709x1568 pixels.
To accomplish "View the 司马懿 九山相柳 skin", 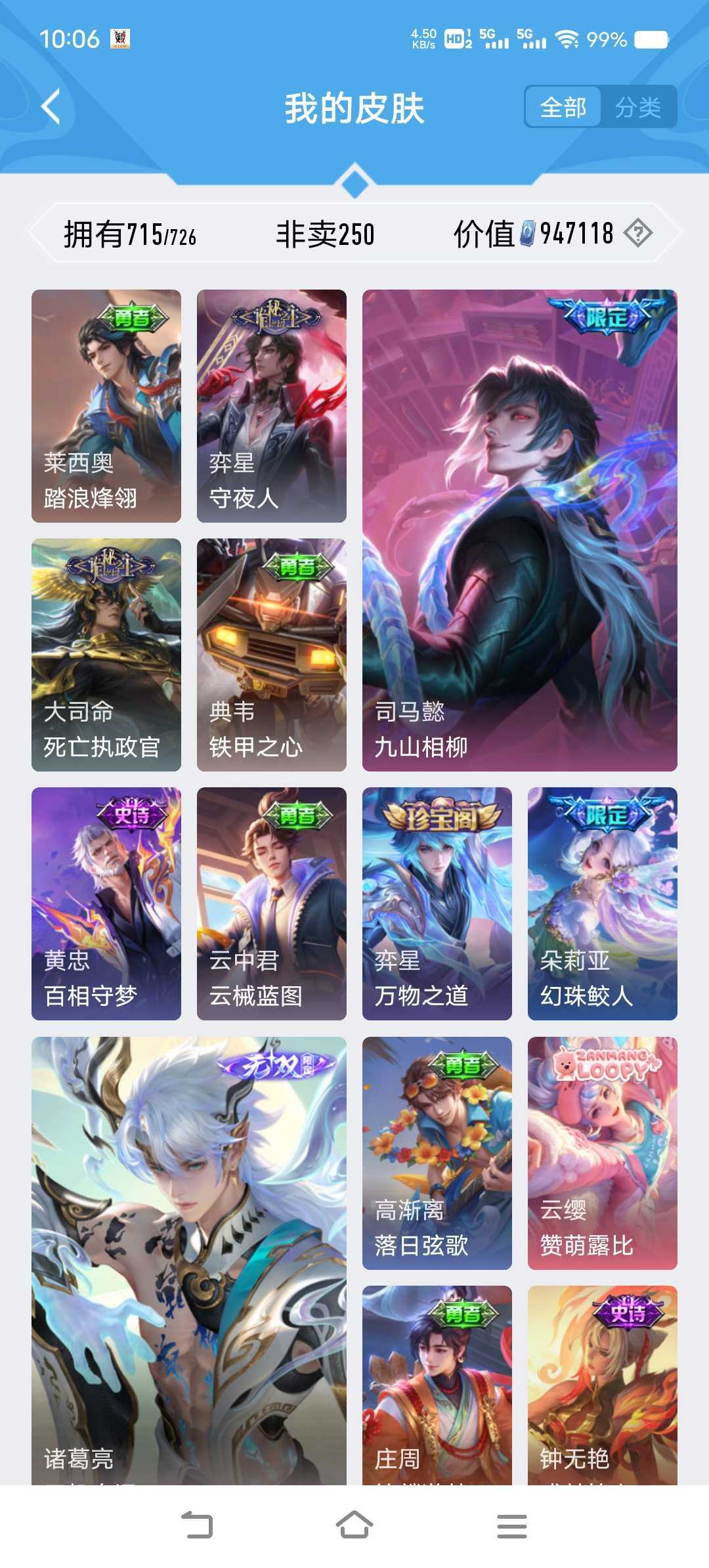I will tap(520, 531).
